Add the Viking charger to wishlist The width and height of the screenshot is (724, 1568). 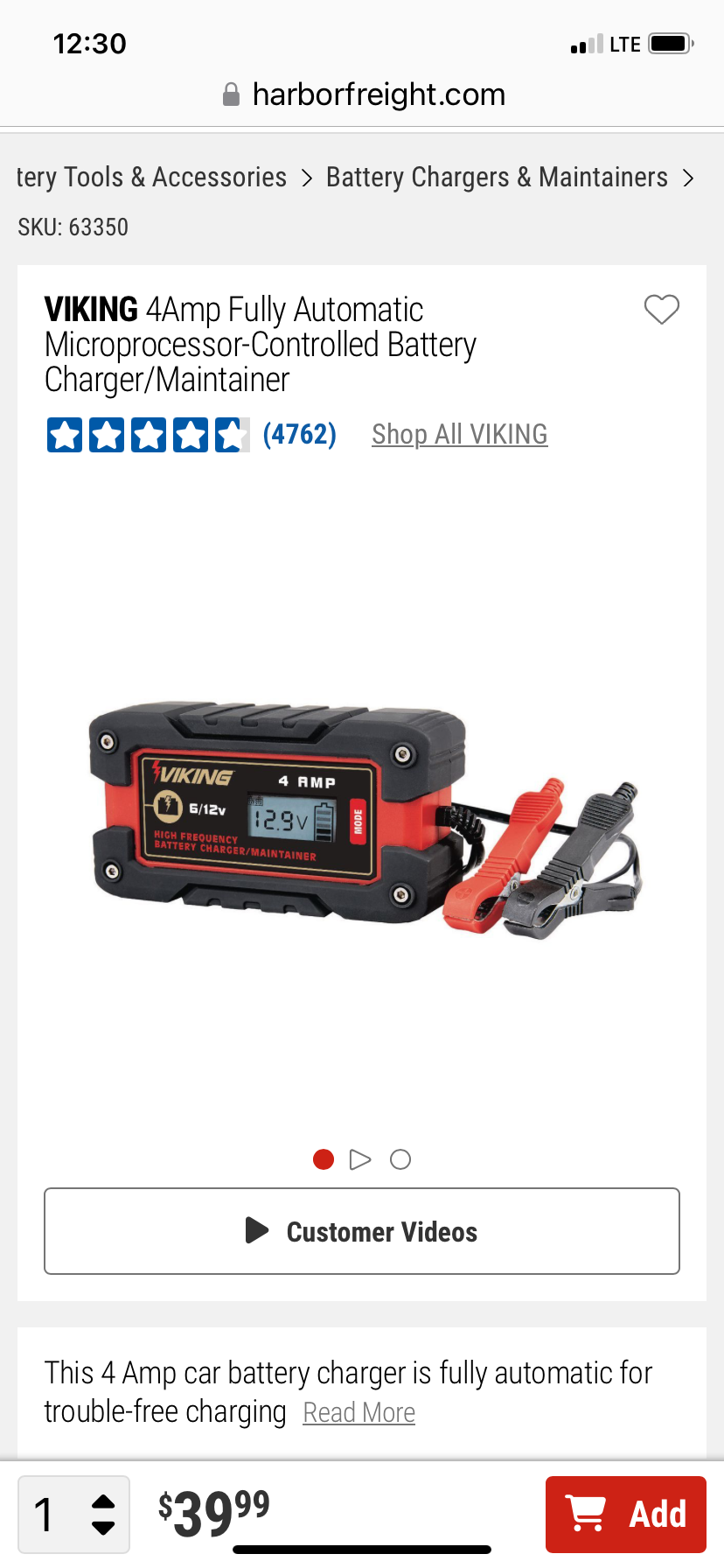coord(661,310)
